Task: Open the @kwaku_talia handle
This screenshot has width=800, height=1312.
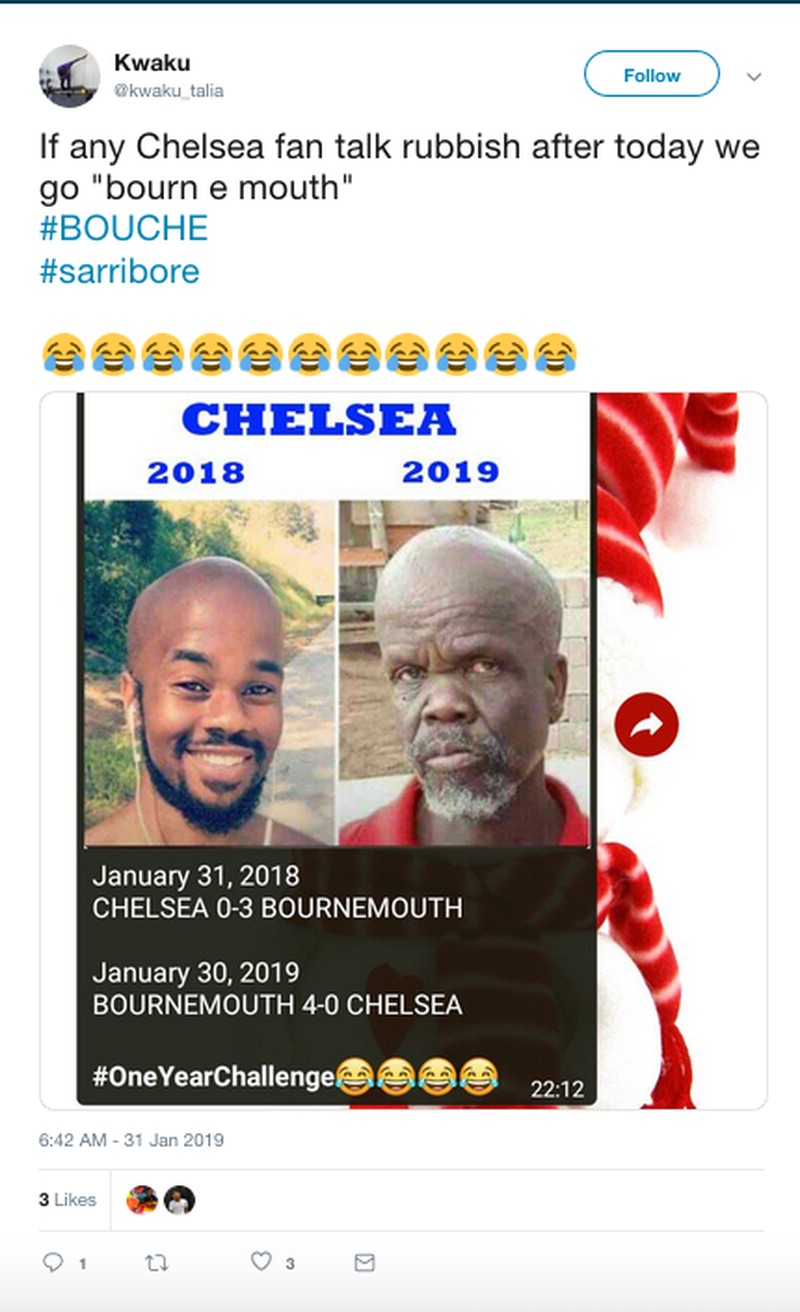Action: (x=168, y=91)
